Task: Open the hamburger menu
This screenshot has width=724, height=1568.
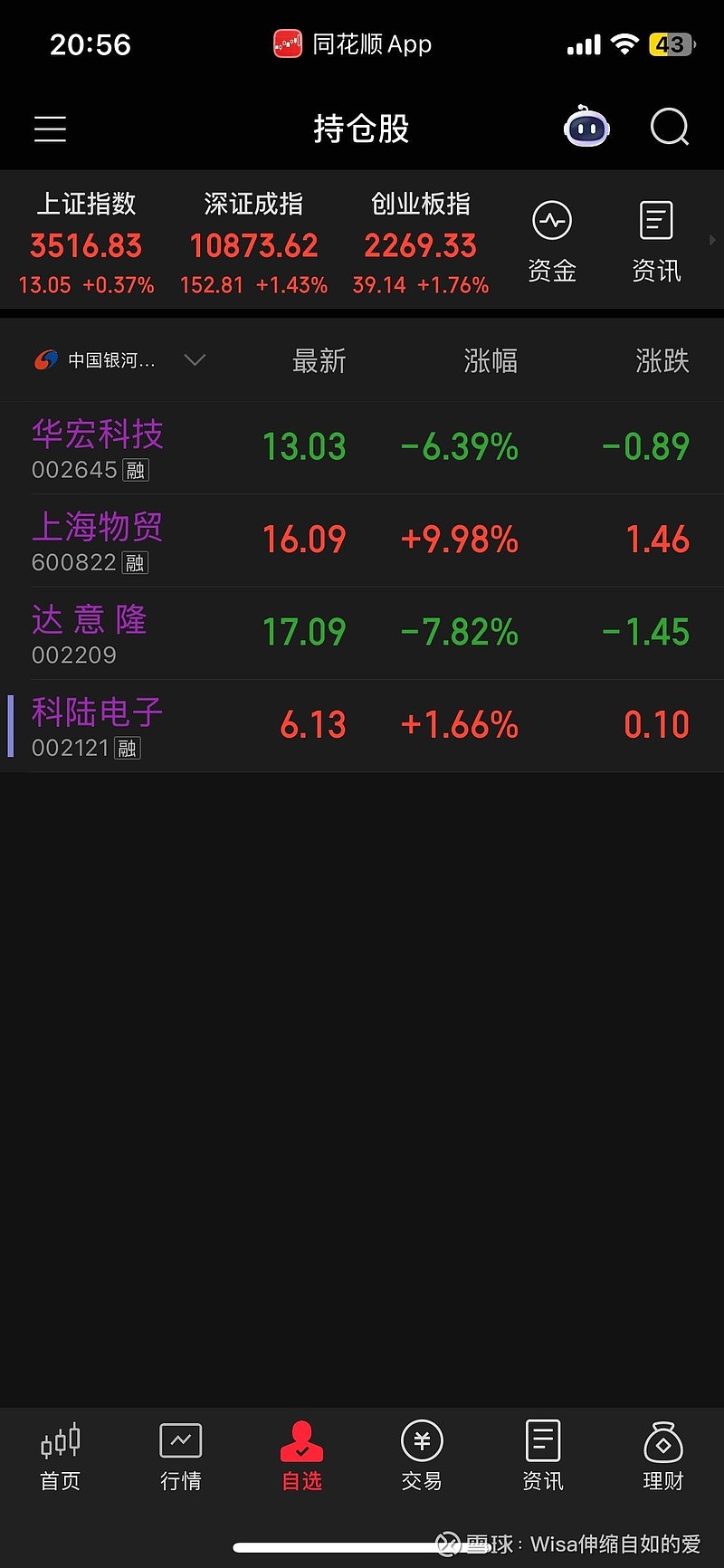Action: [51, 129]
